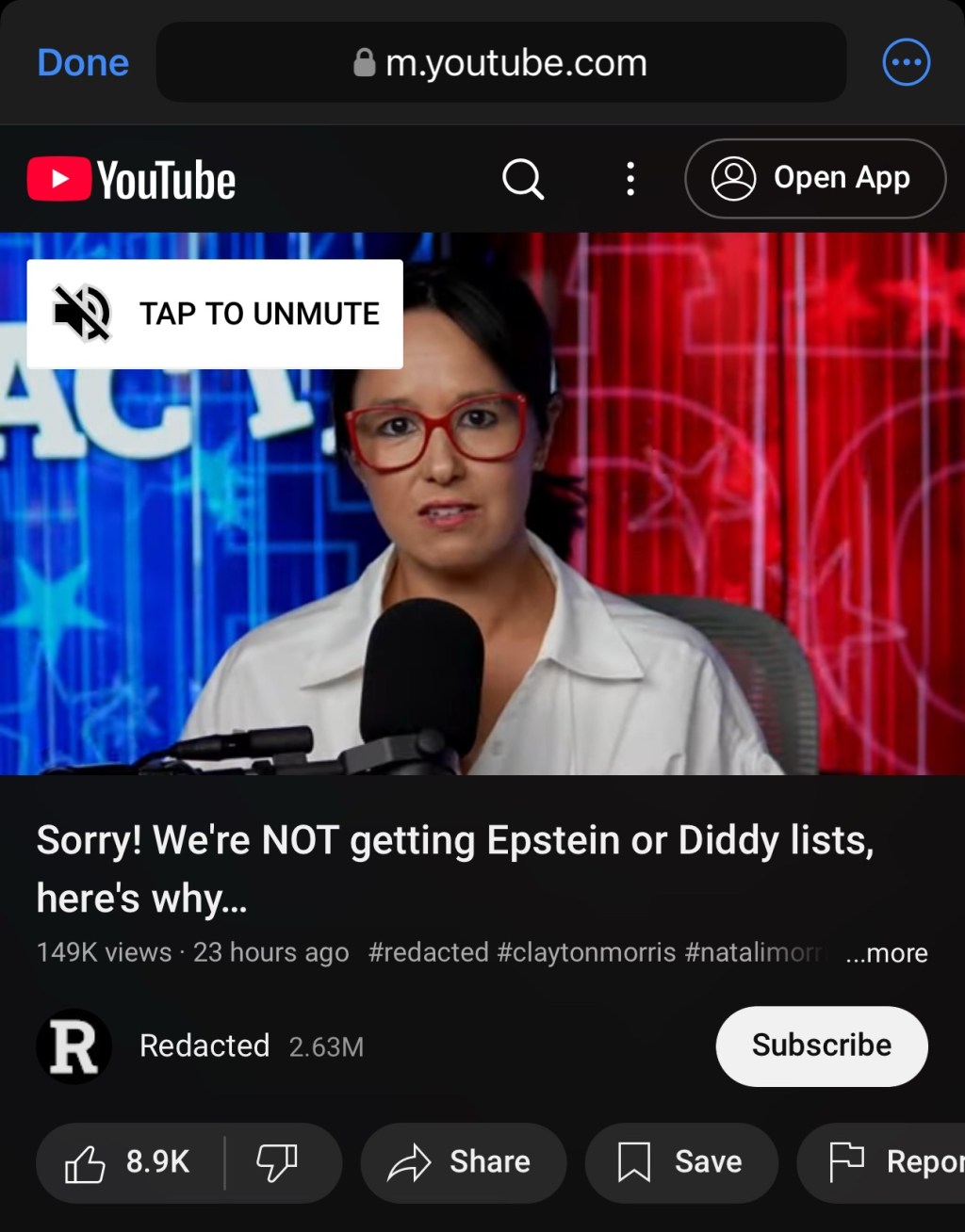The width and height of the screenshot is (965, 1232).
Task: Open the Share options
Action: [463, 1162]
